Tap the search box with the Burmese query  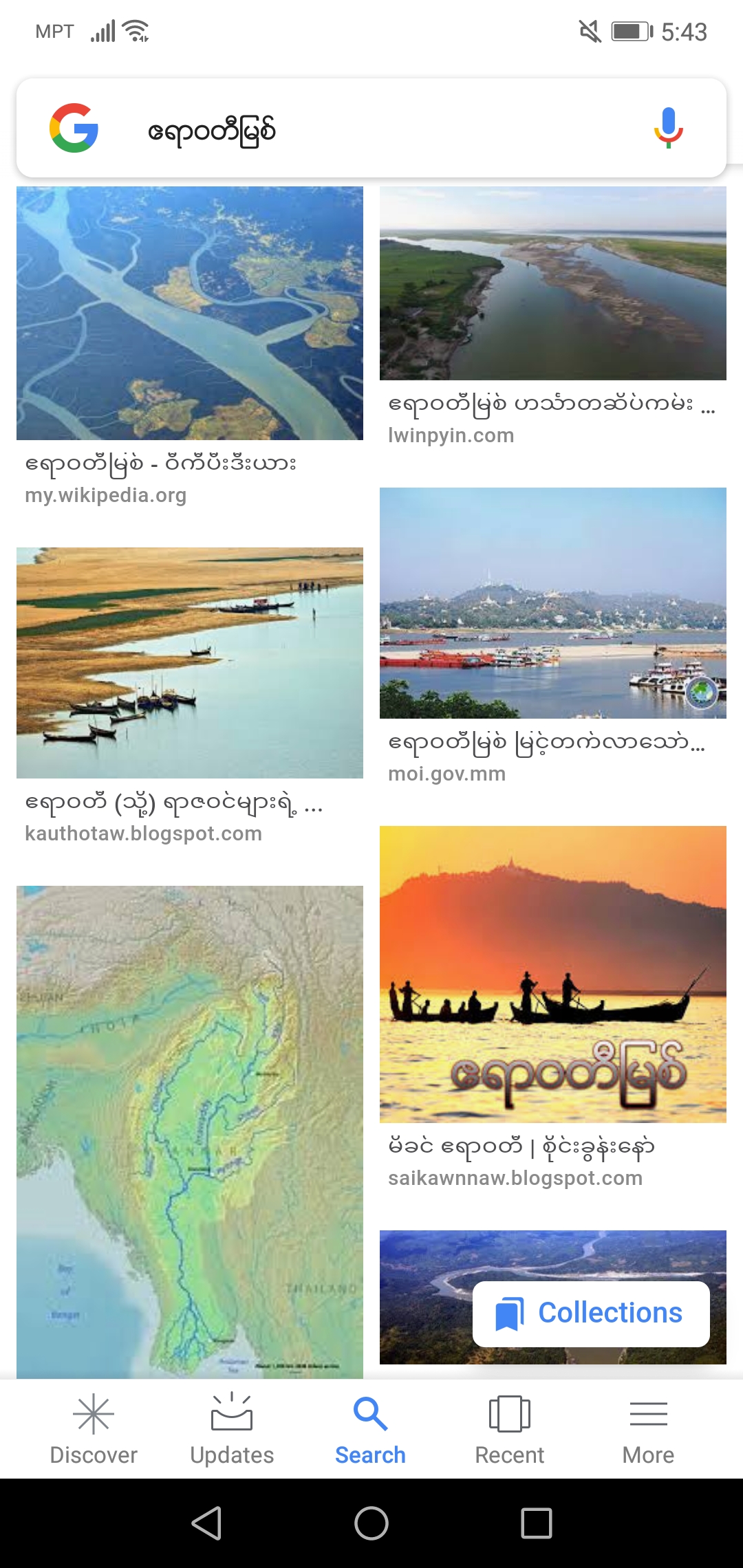[371, 129]
